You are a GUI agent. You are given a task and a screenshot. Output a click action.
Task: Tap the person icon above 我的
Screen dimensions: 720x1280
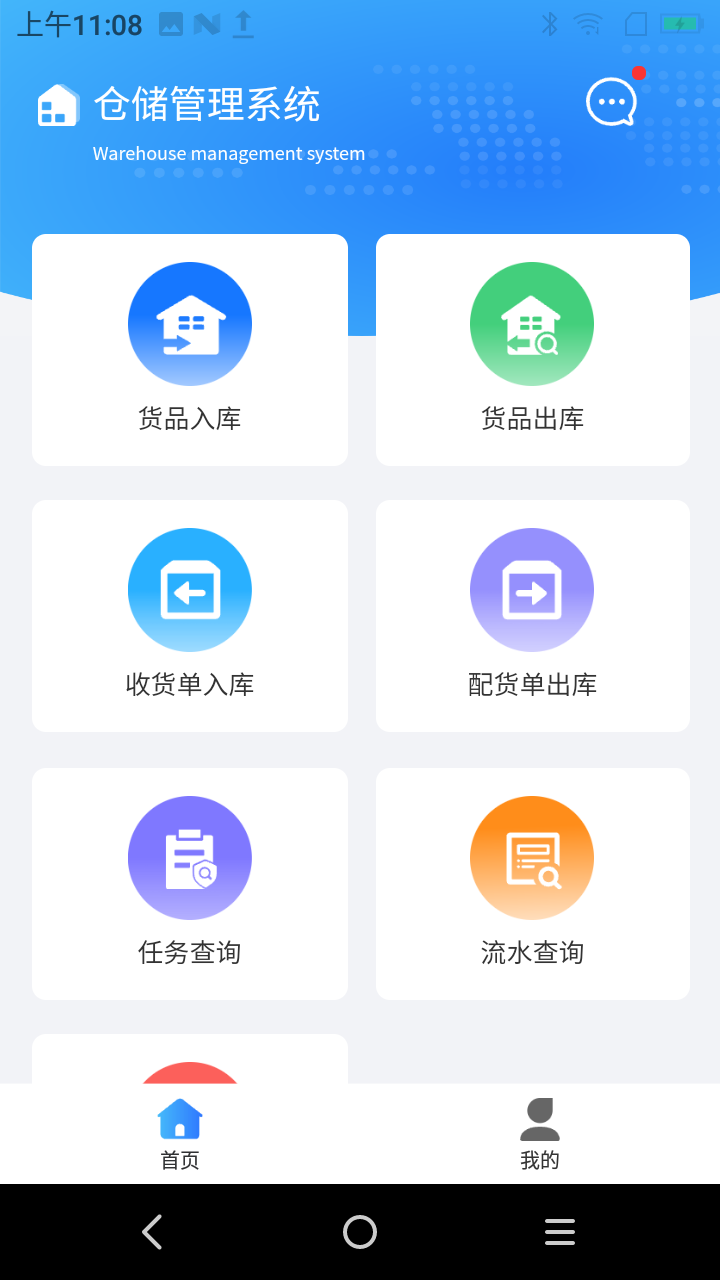point(540,1117)
